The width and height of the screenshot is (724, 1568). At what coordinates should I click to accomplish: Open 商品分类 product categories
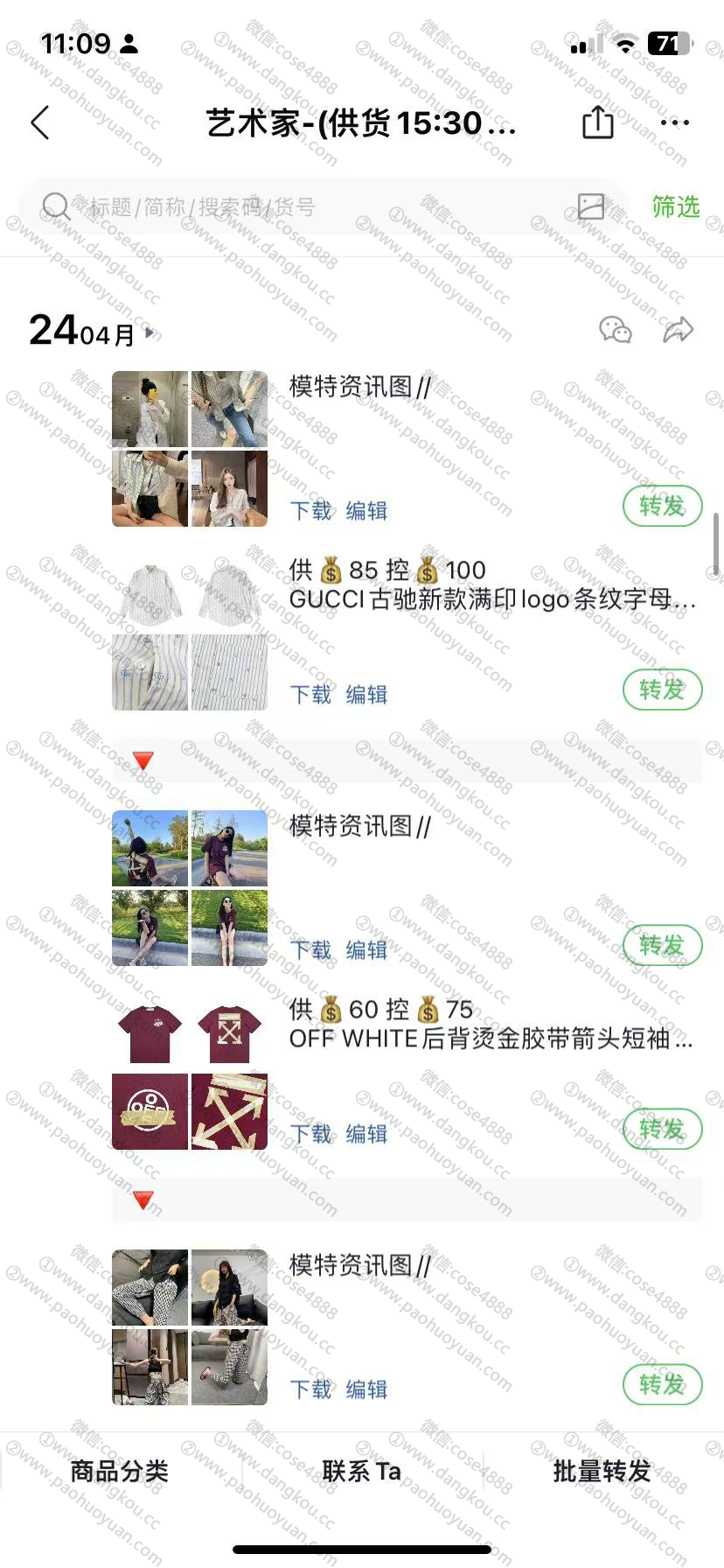119,1472
